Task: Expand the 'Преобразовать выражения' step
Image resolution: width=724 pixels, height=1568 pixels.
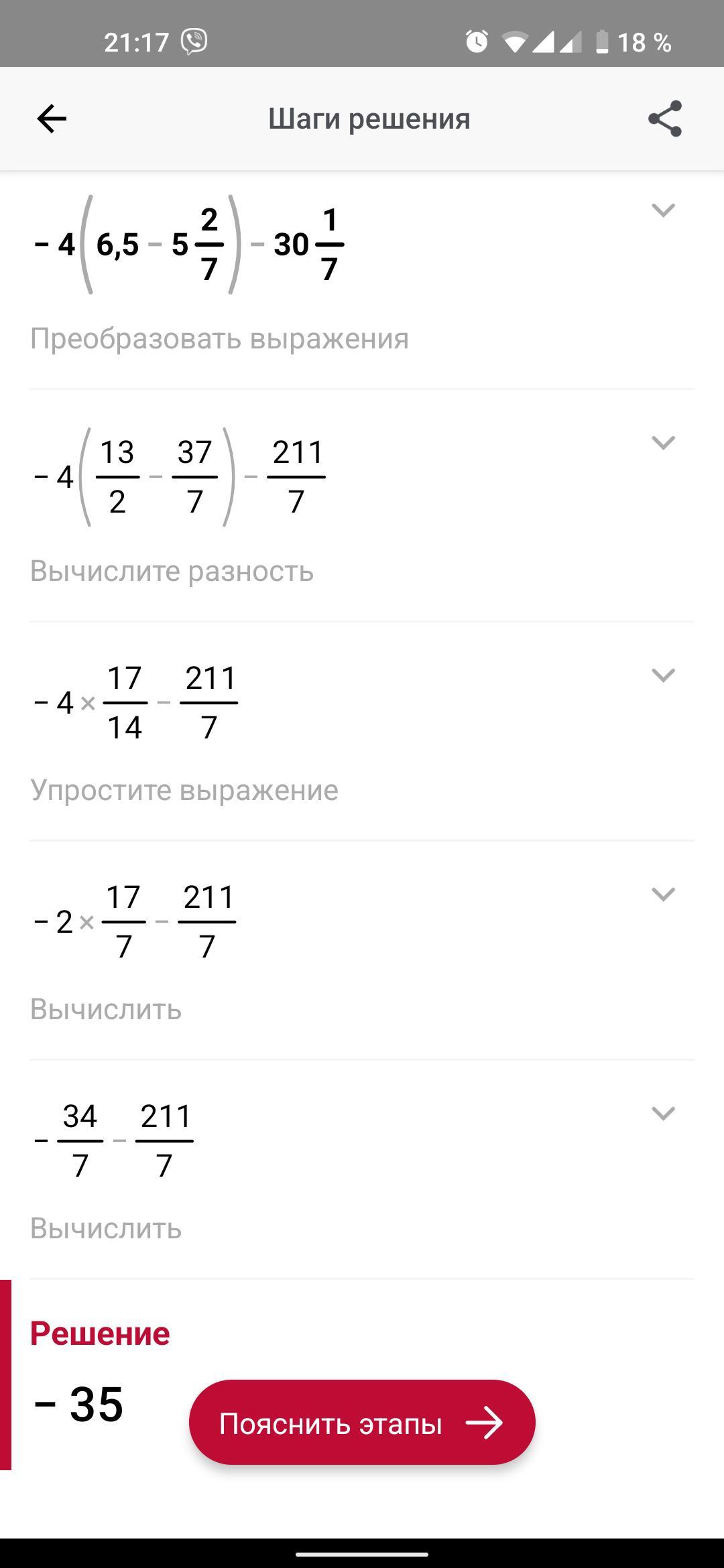Action: coord(663,210)
